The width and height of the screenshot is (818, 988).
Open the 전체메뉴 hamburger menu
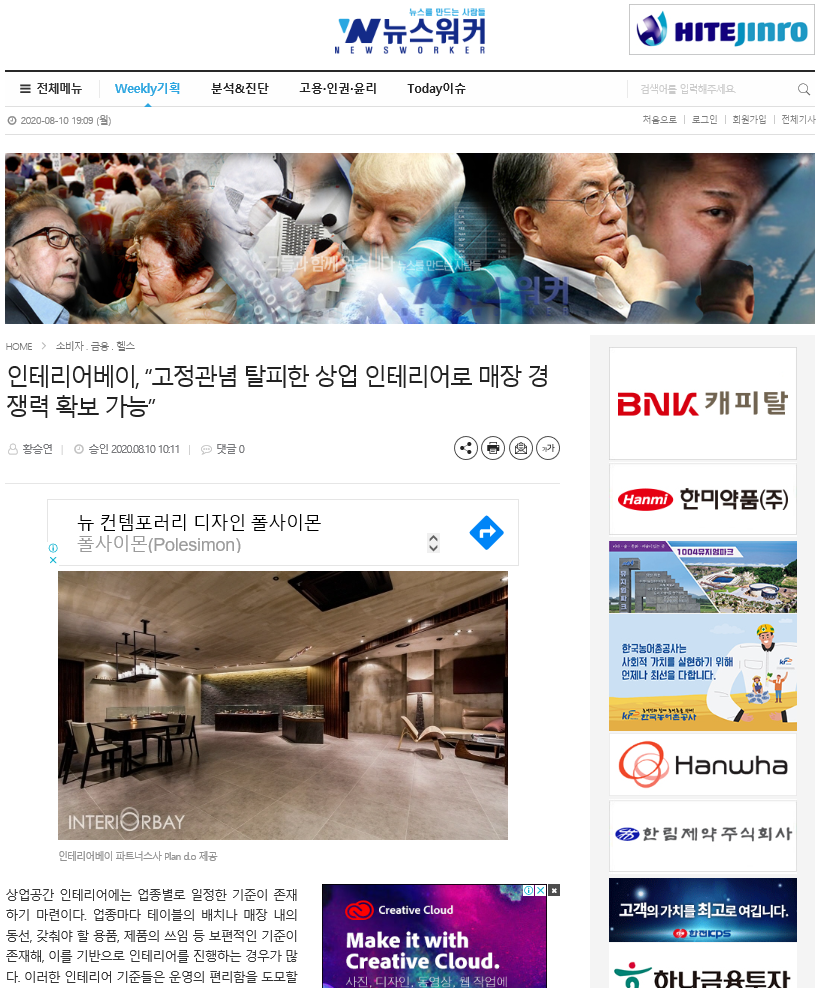[x=51, y=88]
